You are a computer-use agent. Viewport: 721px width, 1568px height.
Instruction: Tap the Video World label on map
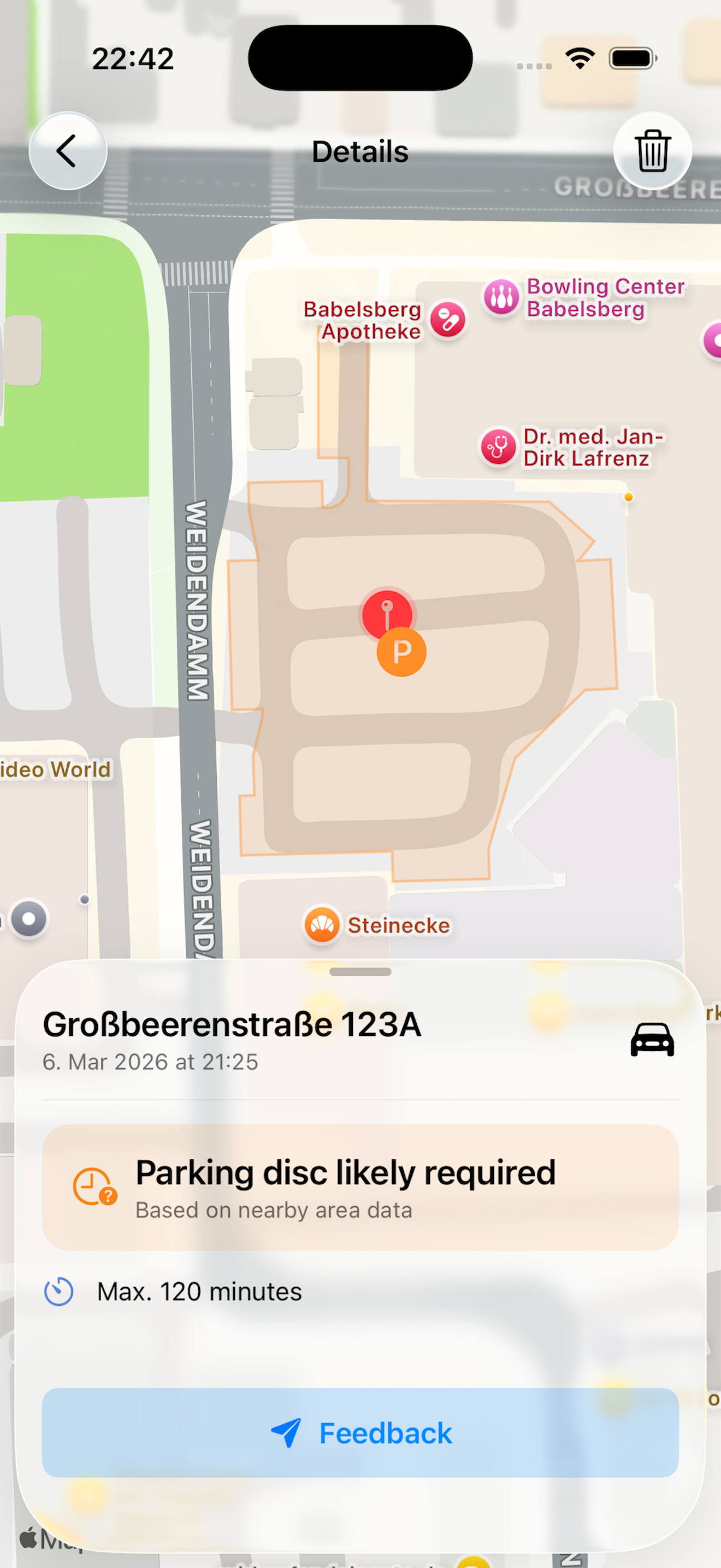pyautogui.click(x=54, y=768)
